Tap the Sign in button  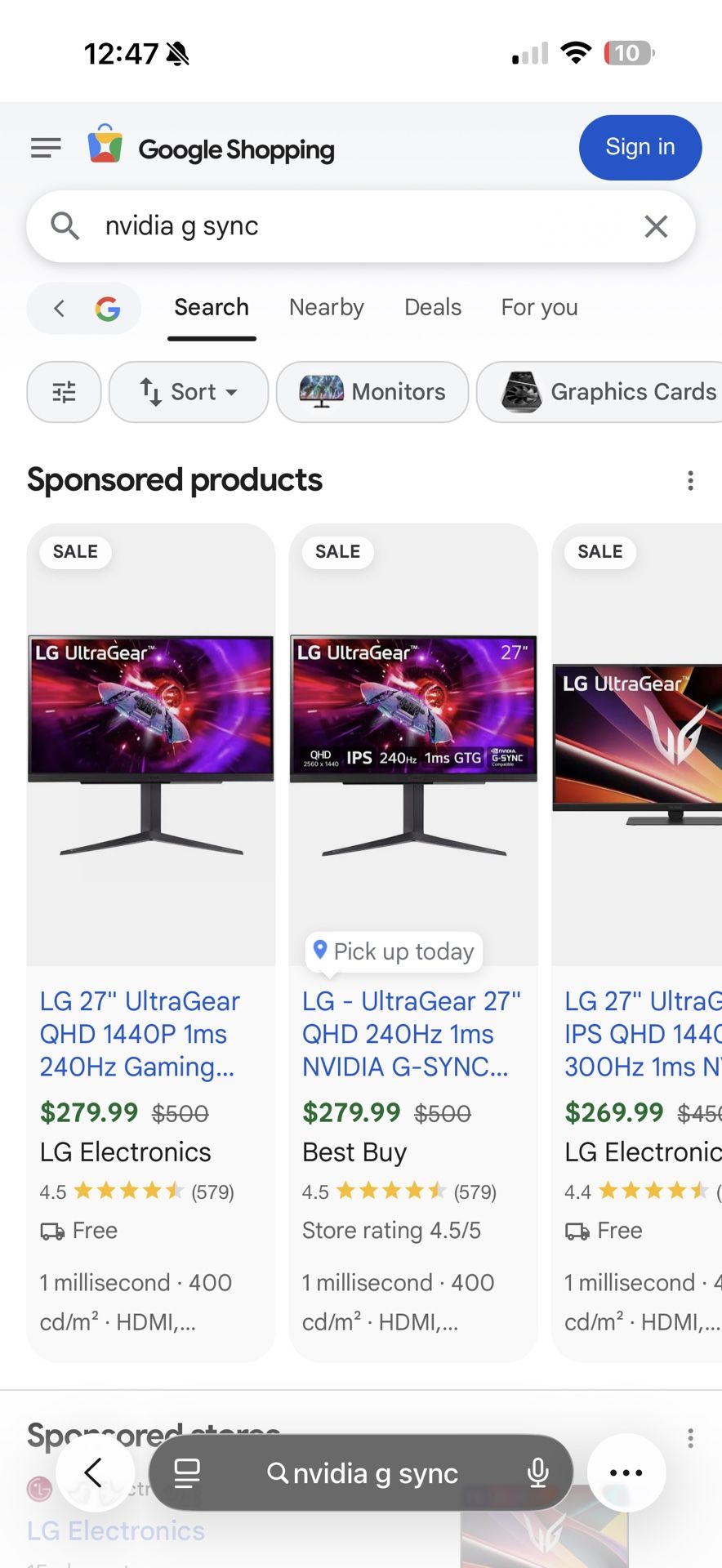tap(640, 147)
